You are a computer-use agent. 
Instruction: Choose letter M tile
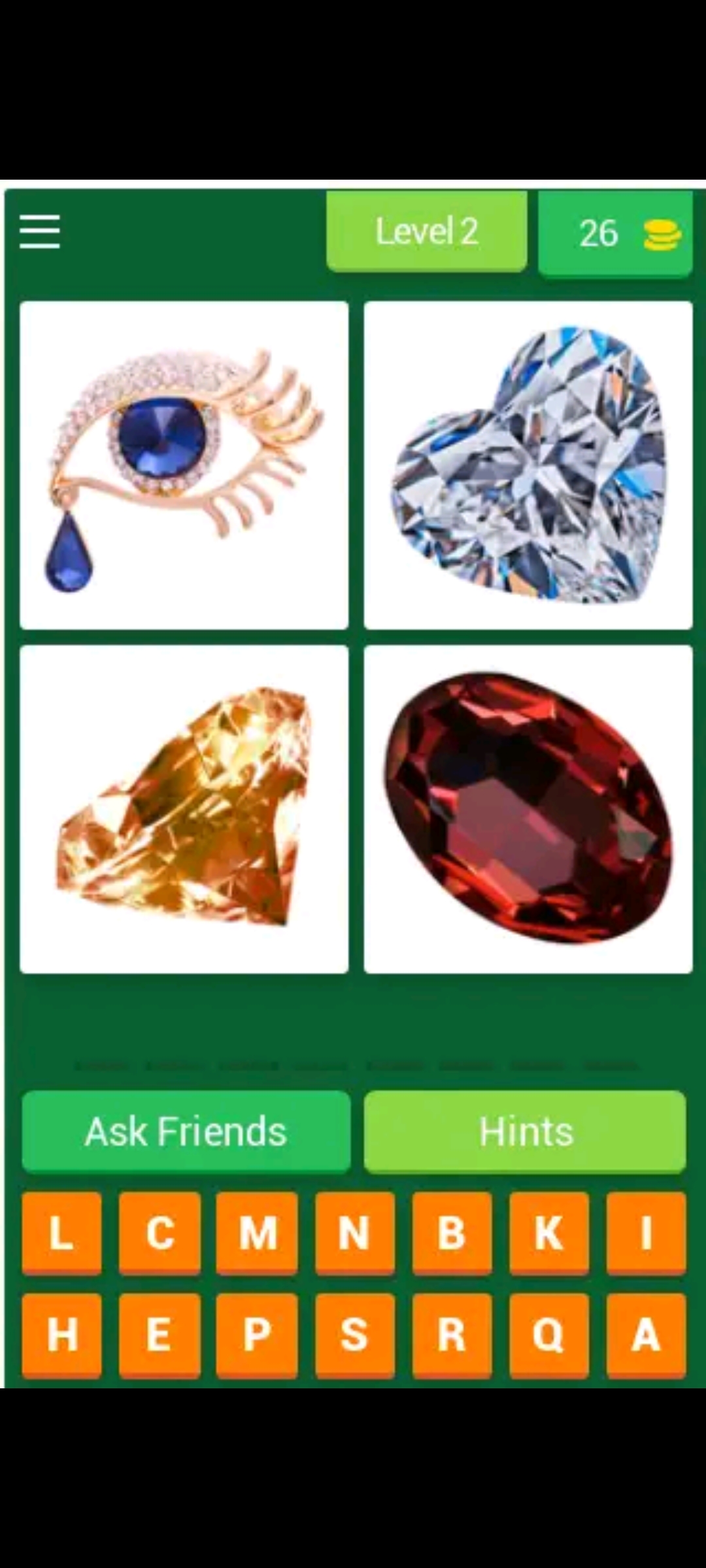[257, 1233]
